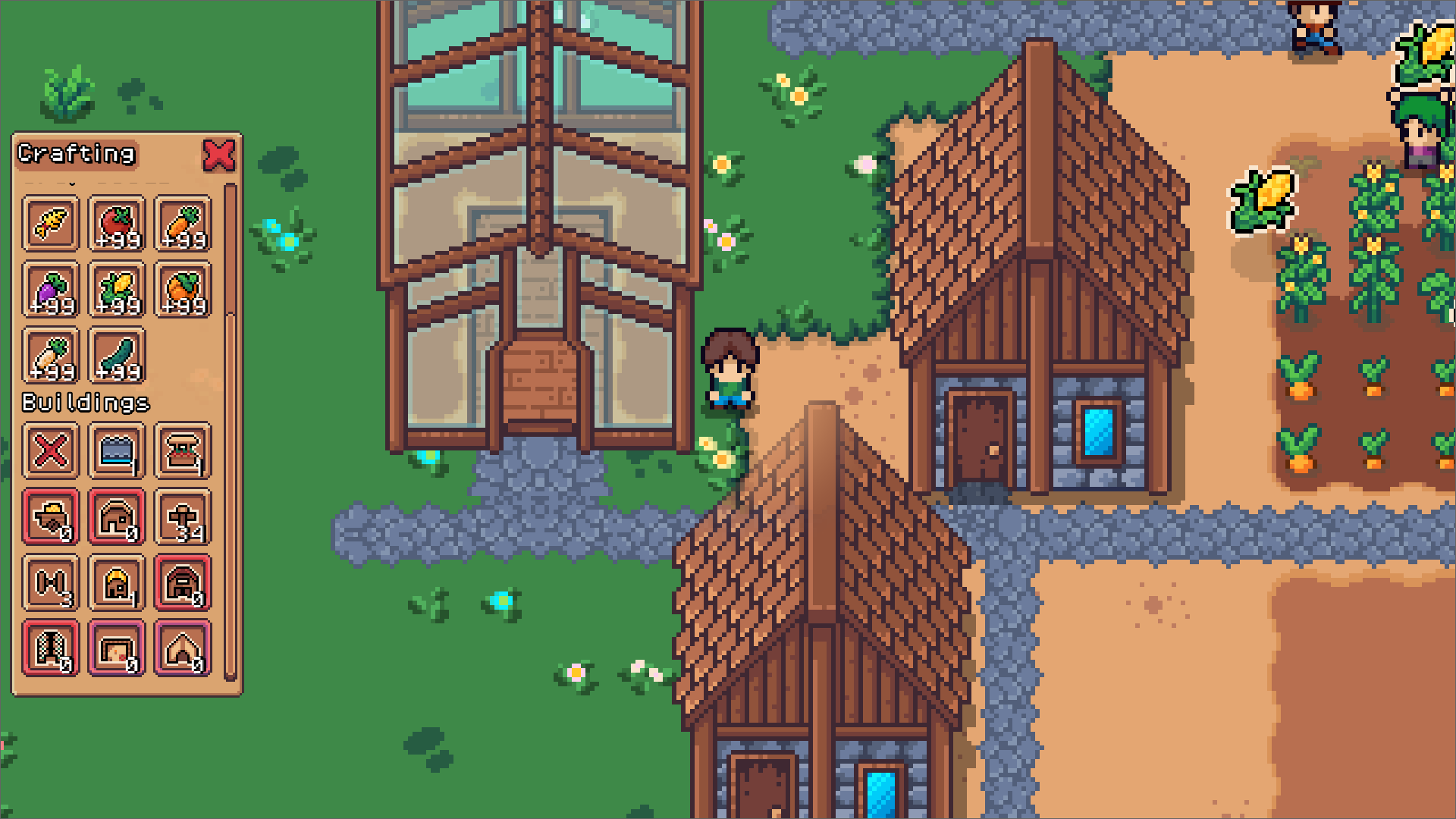The width and height of the screenshot is (1456, 819).
Task: Select the wheat crafting item
Action: click(51, 224)
